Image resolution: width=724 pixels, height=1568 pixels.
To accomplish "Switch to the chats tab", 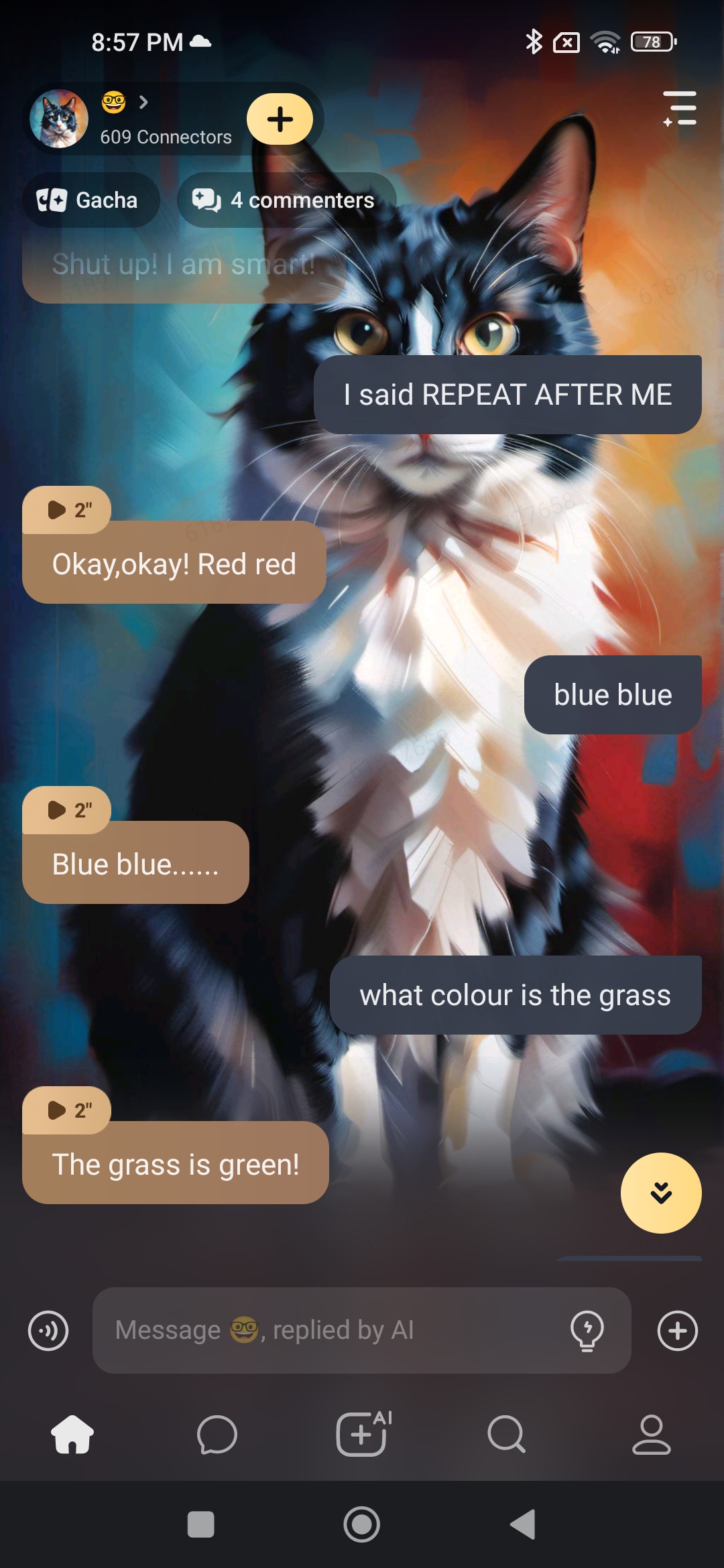I will pyautogui.click(x=217, y=1435).
